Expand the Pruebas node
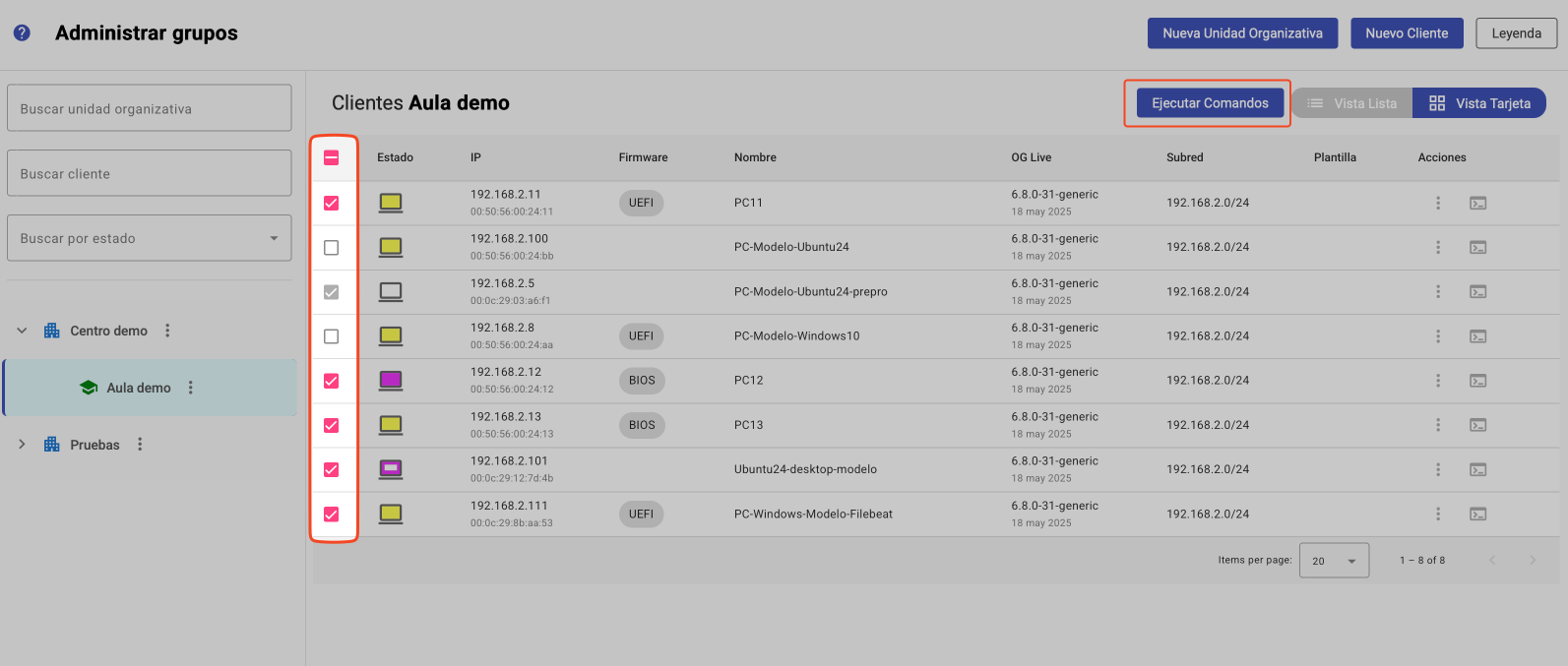 tap(22, 445)
